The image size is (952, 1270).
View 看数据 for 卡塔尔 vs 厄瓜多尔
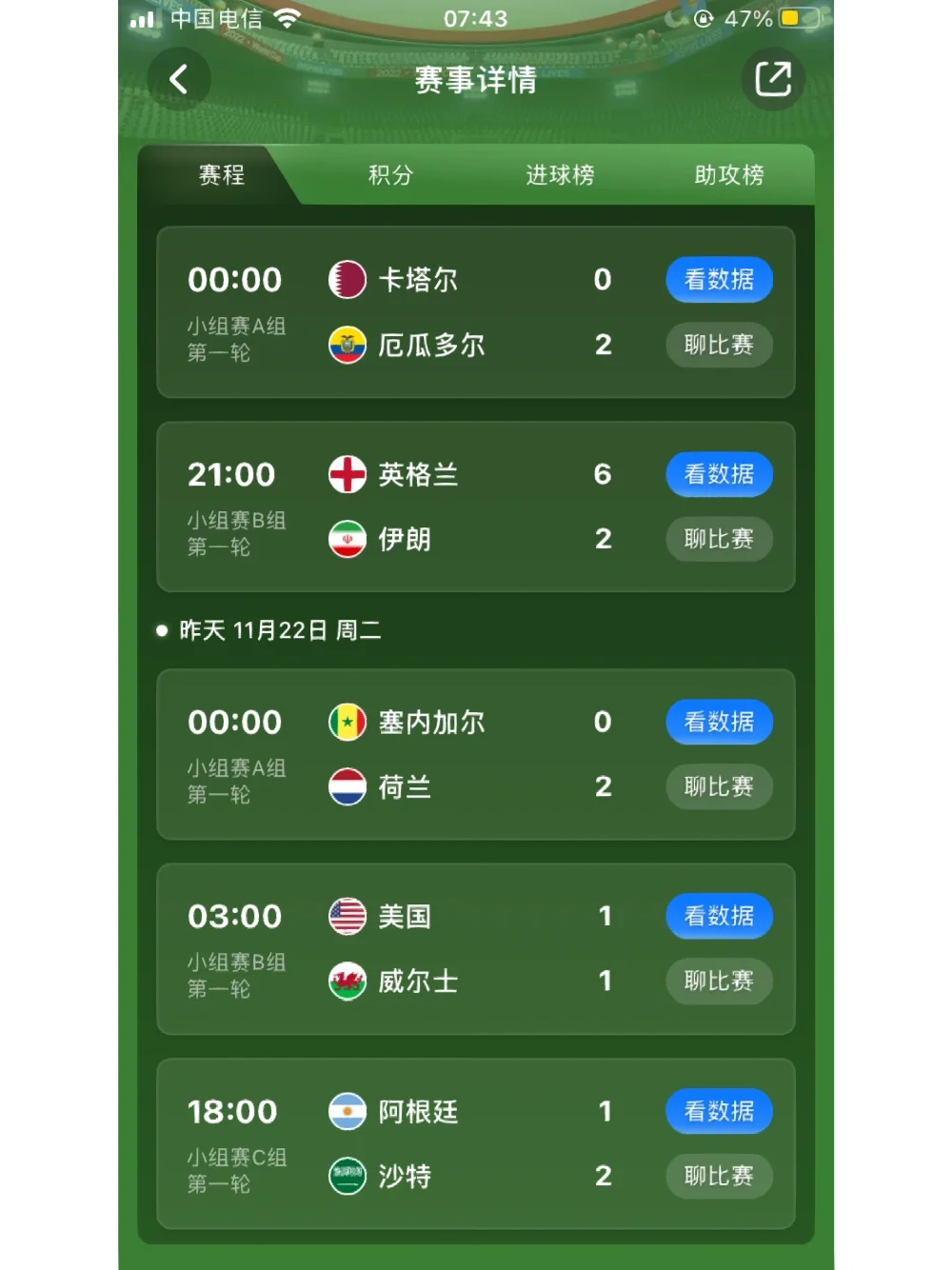tap(719, 280)
